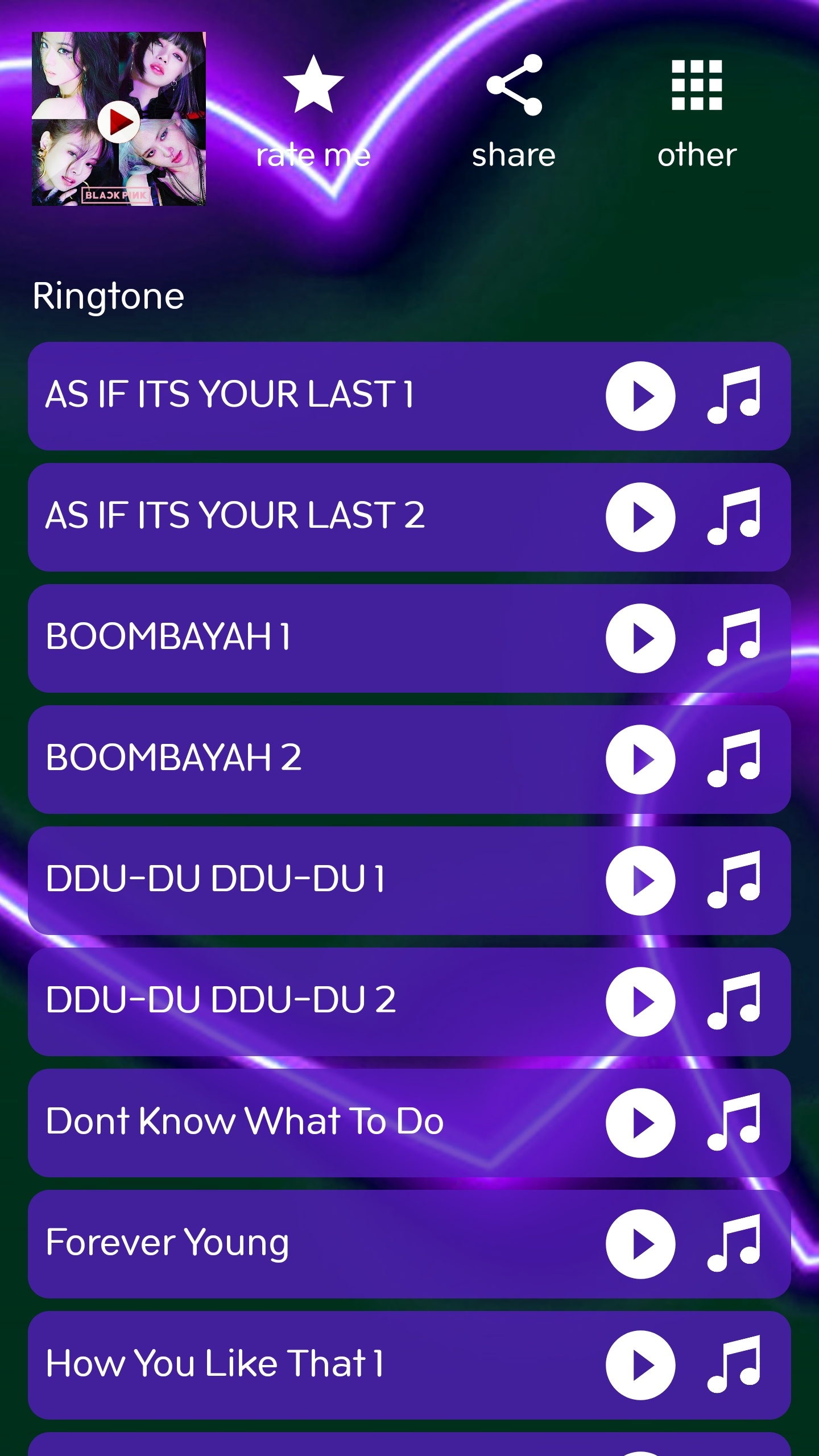The height and width of the screenshot is (1456, 819).
Task: Play BOOMBAYAH 2 ringtone
Action: point(640,760)
